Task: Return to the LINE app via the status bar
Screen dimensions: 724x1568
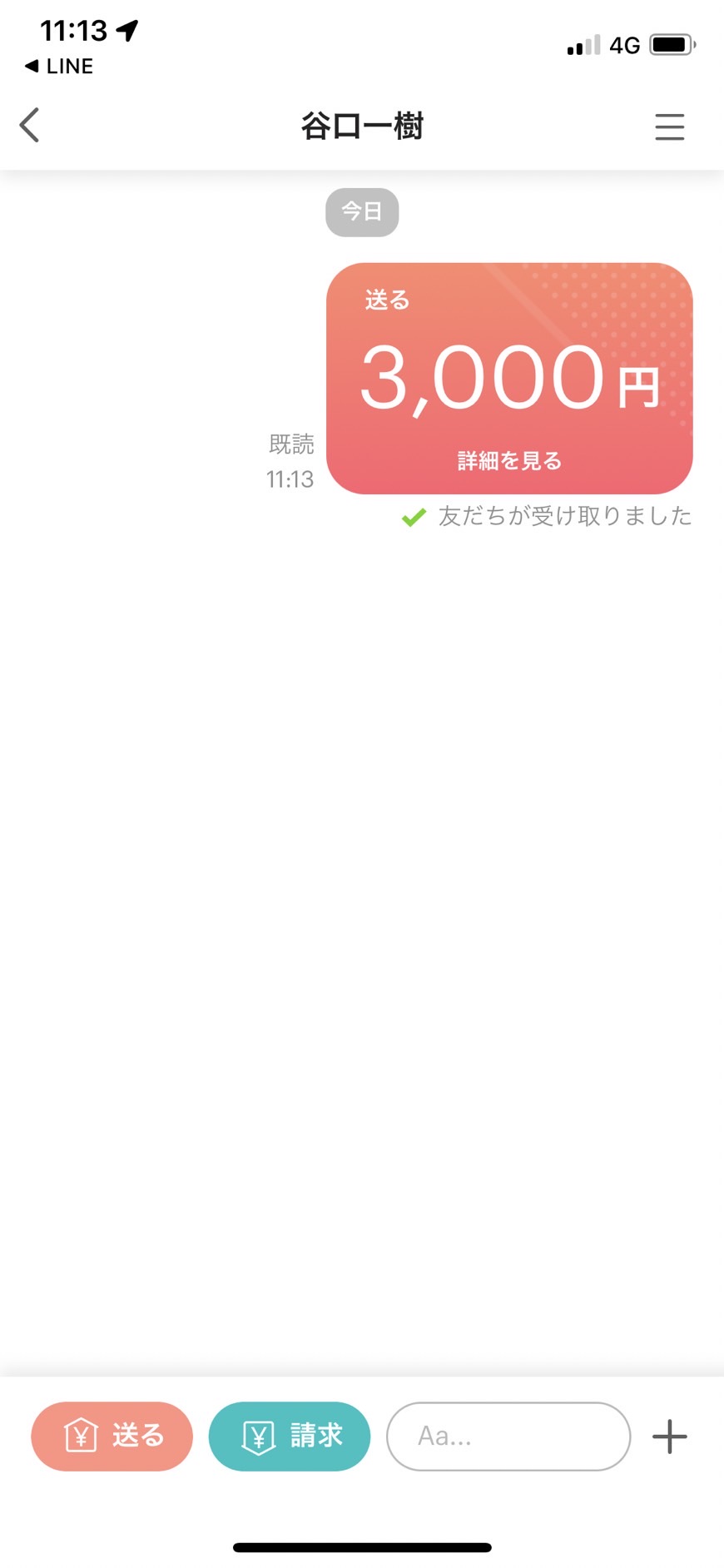Action: pyautogui.click(x=58, y=66)
